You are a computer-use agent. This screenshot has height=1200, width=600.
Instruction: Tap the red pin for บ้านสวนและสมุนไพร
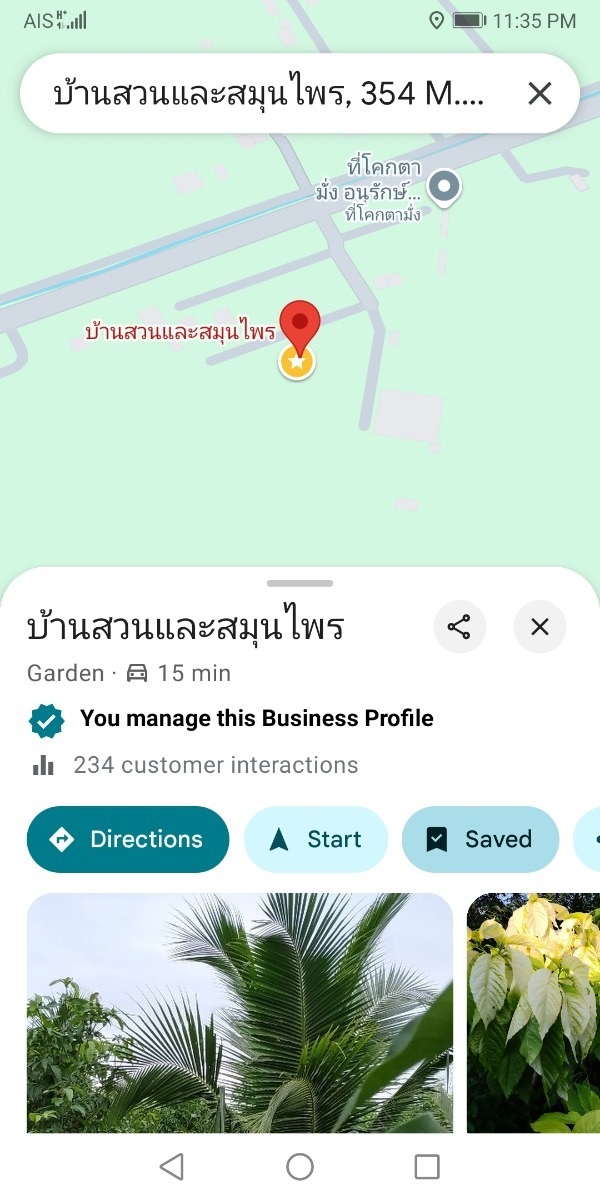tap(299, 325)
